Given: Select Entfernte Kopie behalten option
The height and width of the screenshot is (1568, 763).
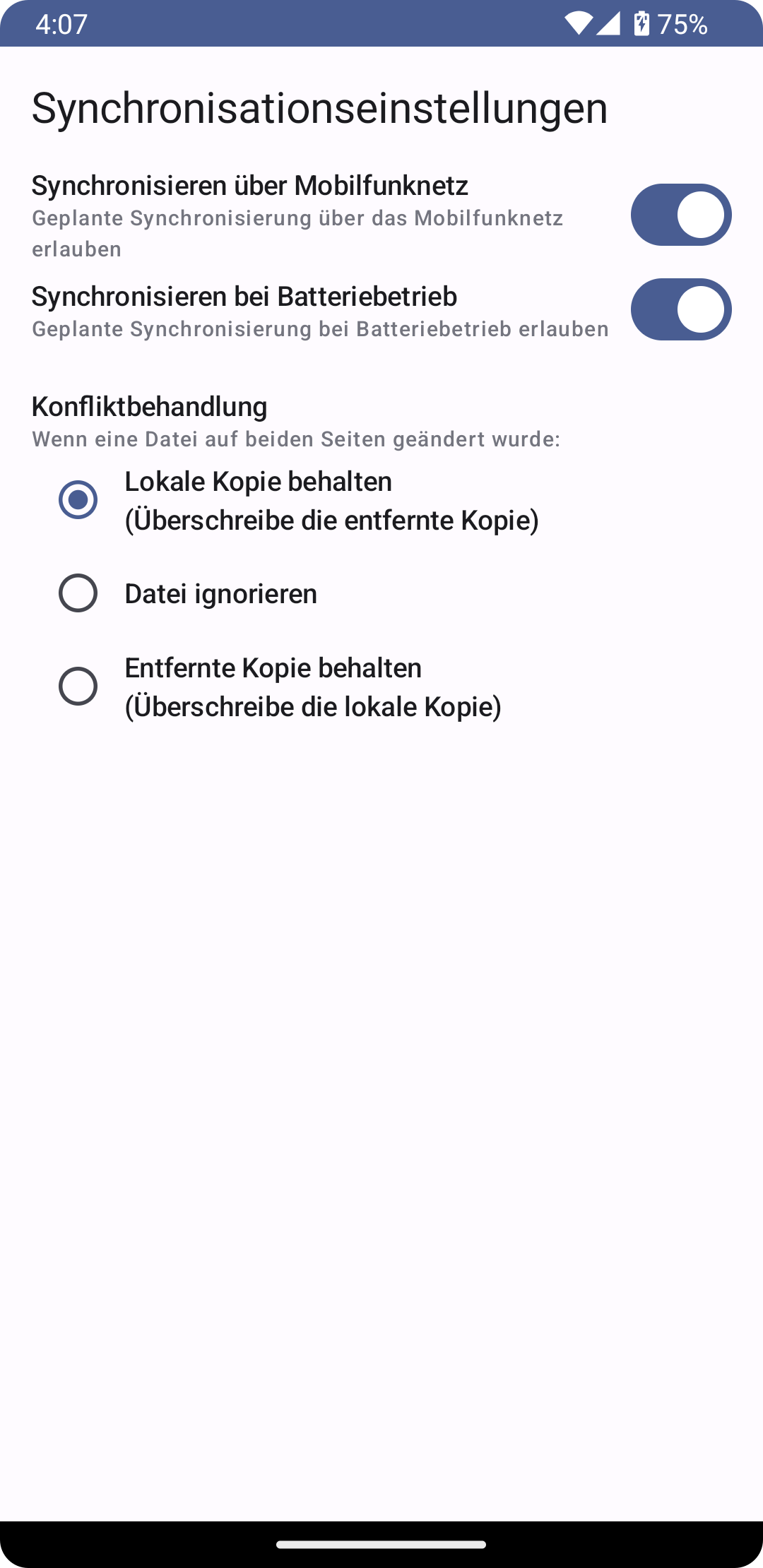Looking at the screenshot, I should tap(78, 687).
